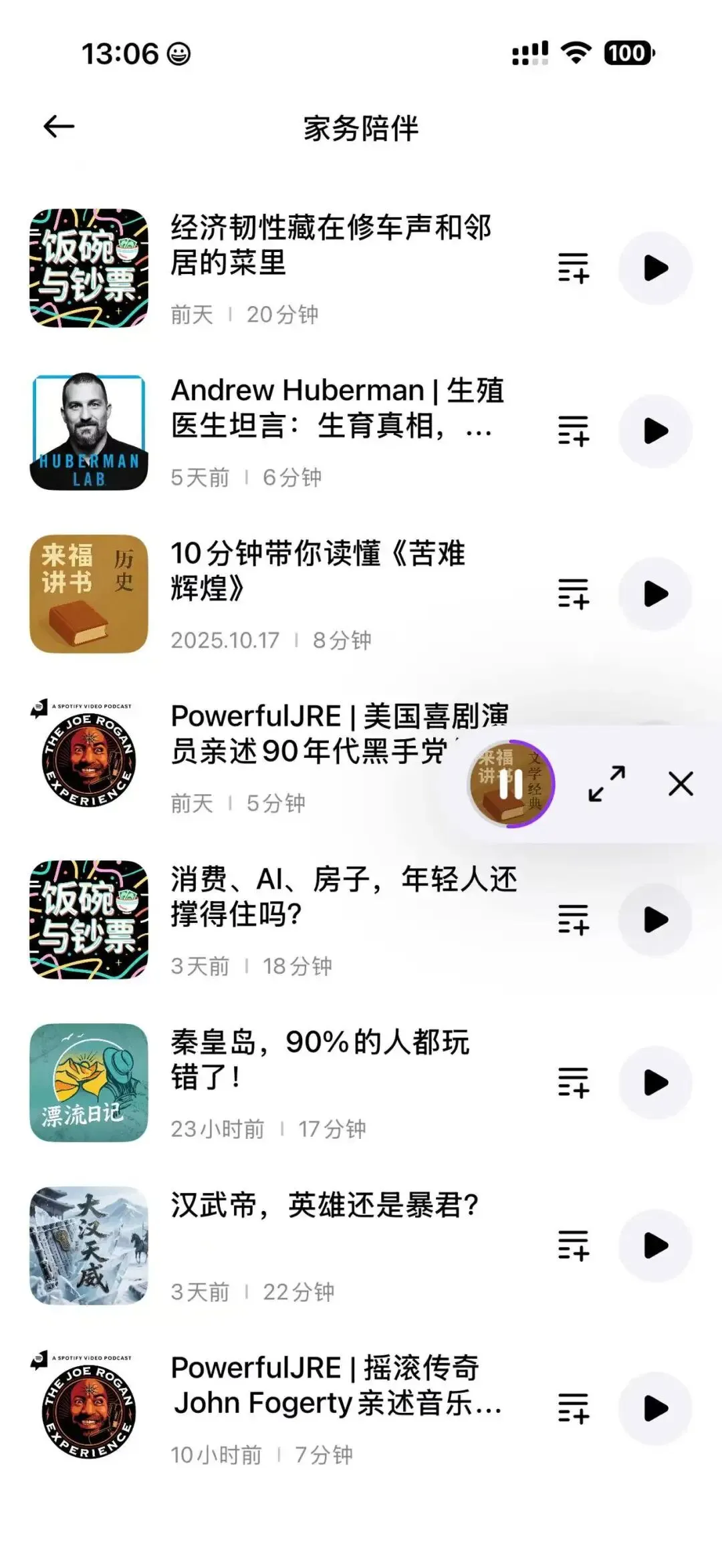Add John Fogerty episode to queue

click(573, 1408)
